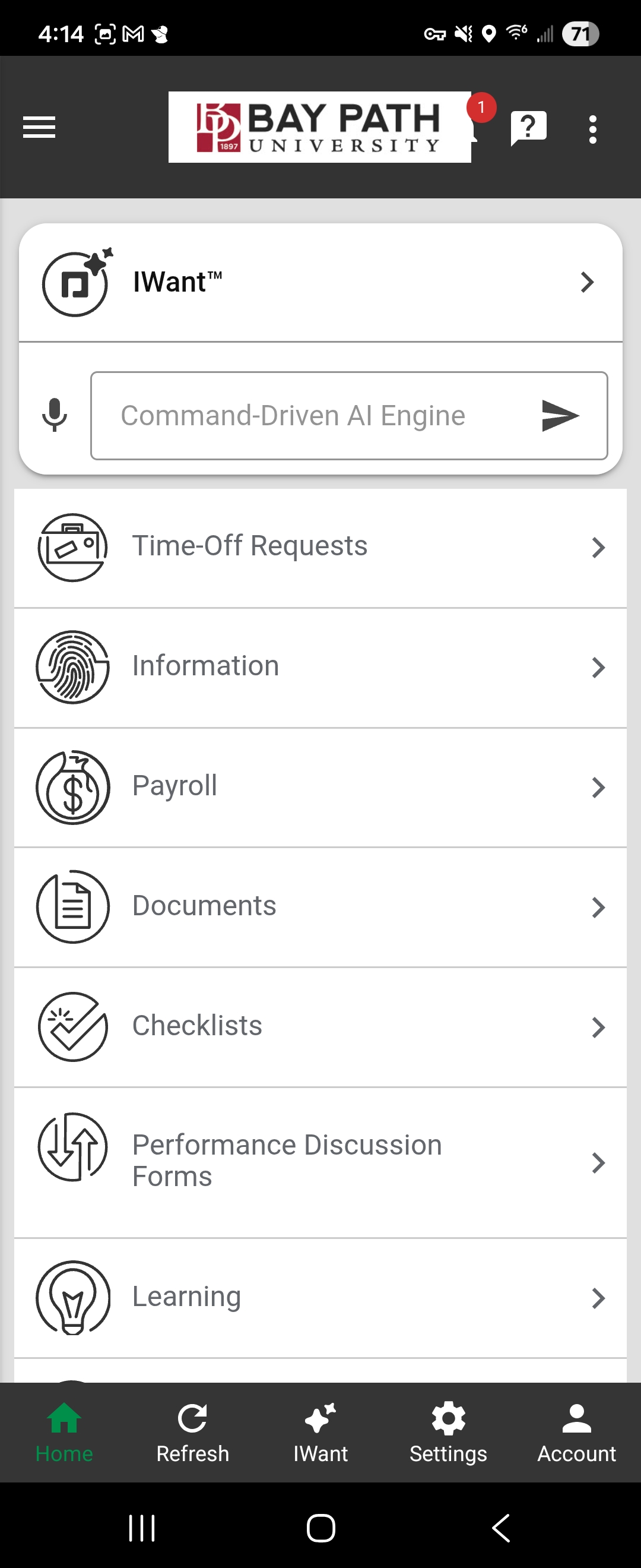
Task: Click the help question mark icon
Action: pyautogui.click(x=528, y=127)
